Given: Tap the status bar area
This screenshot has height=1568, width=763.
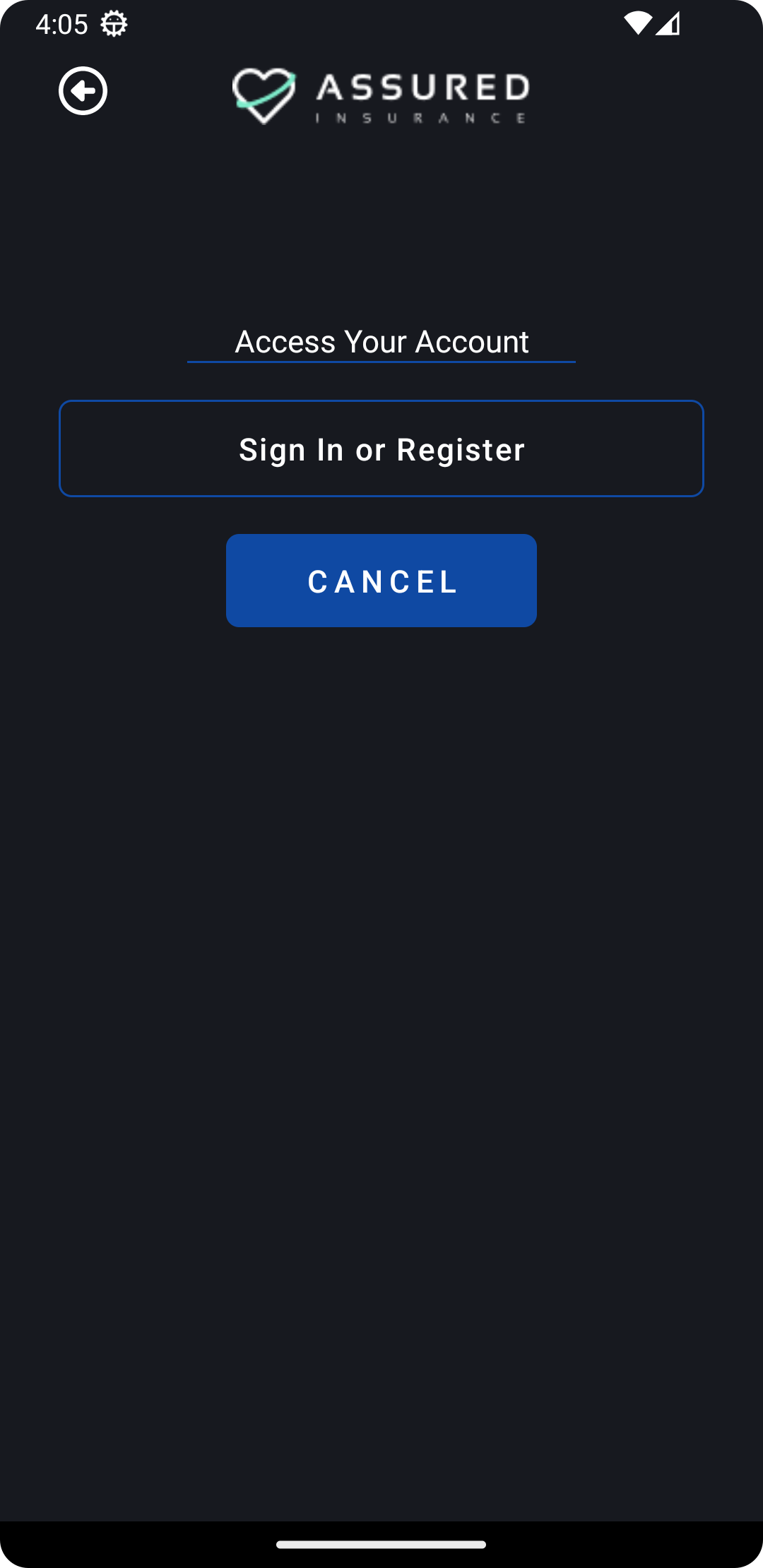Looking at the screenshot, I should pos(381,23).
